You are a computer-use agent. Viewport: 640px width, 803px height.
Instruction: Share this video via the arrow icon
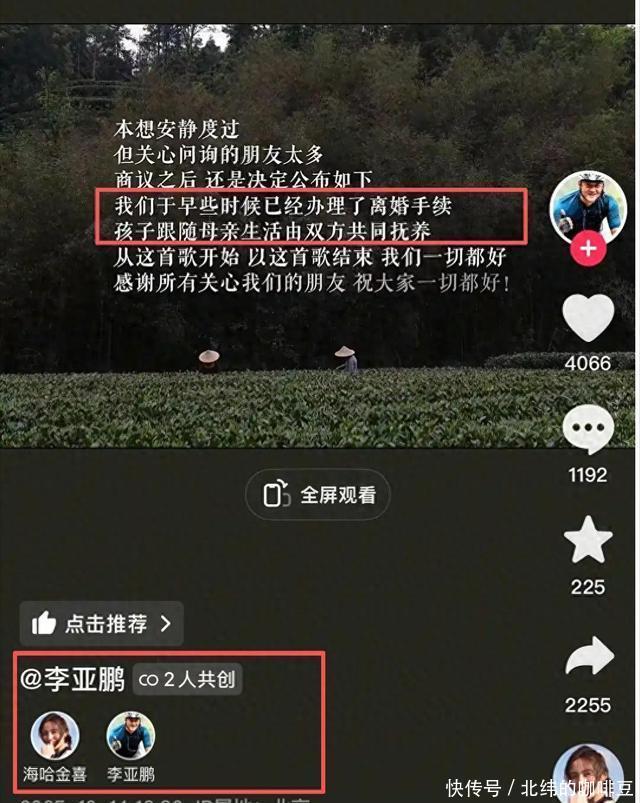[x=588, y=657]
